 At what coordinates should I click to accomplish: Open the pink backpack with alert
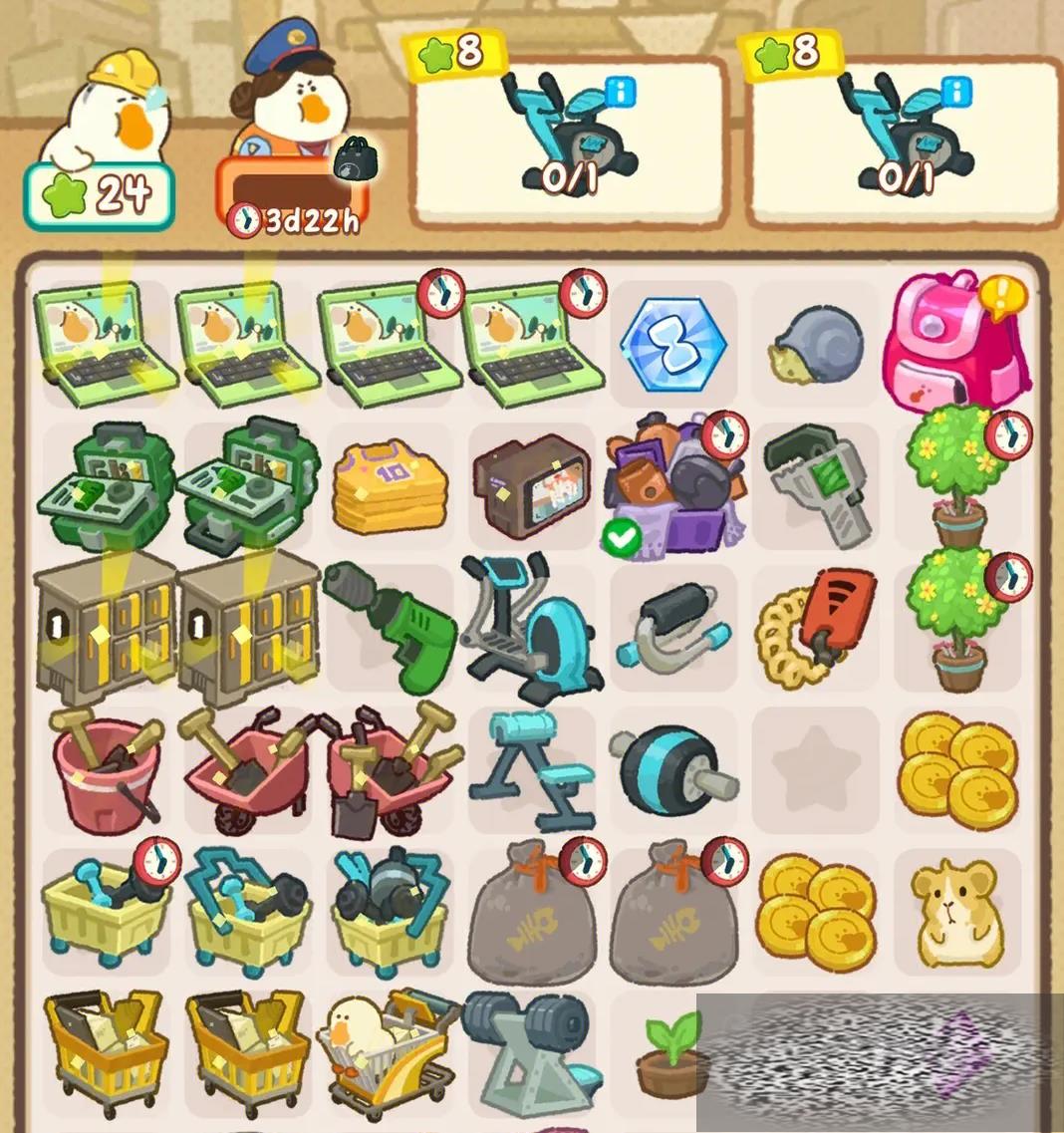(956, 344)
